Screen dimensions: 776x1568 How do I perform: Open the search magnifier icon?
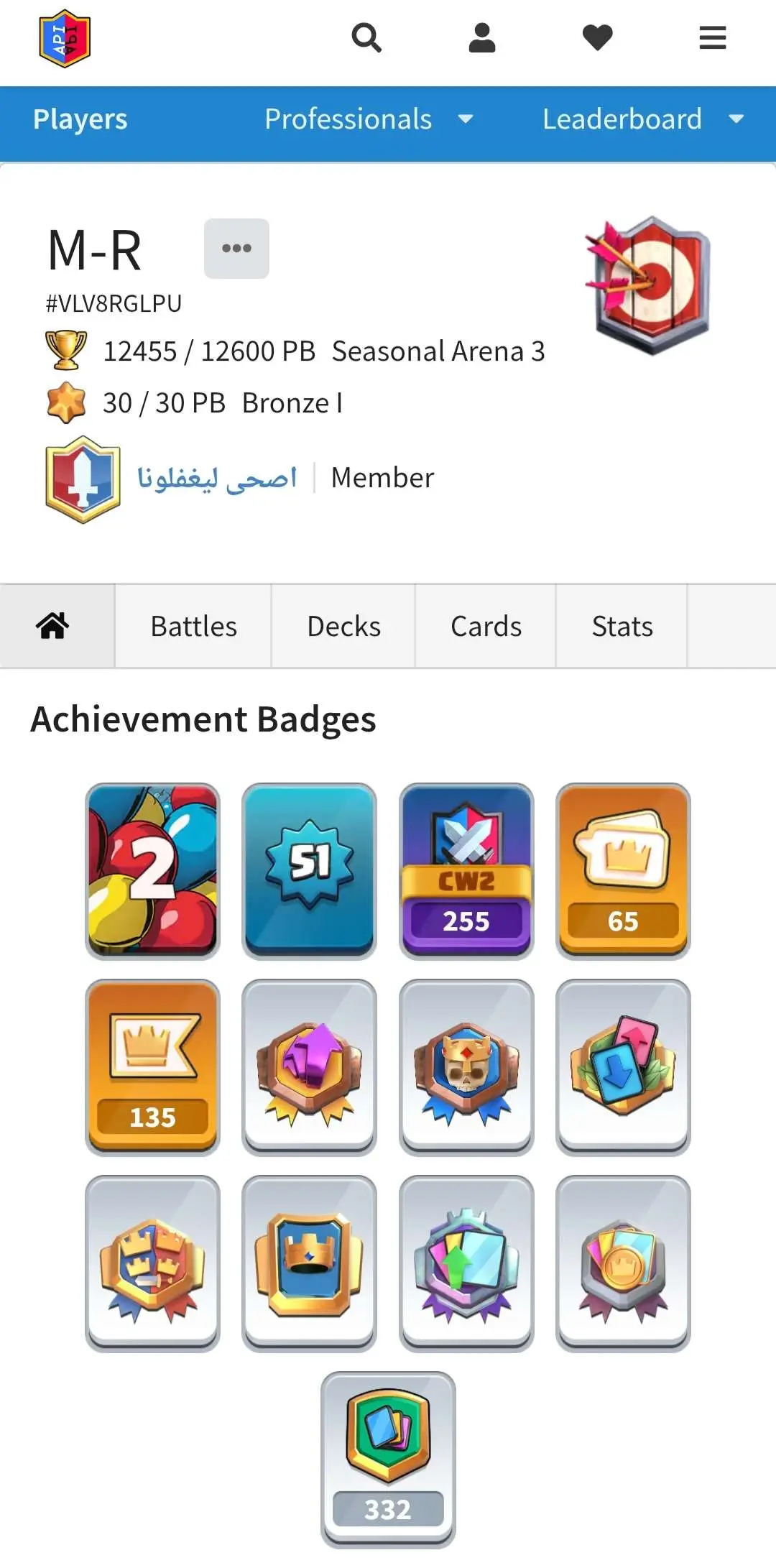366,38
